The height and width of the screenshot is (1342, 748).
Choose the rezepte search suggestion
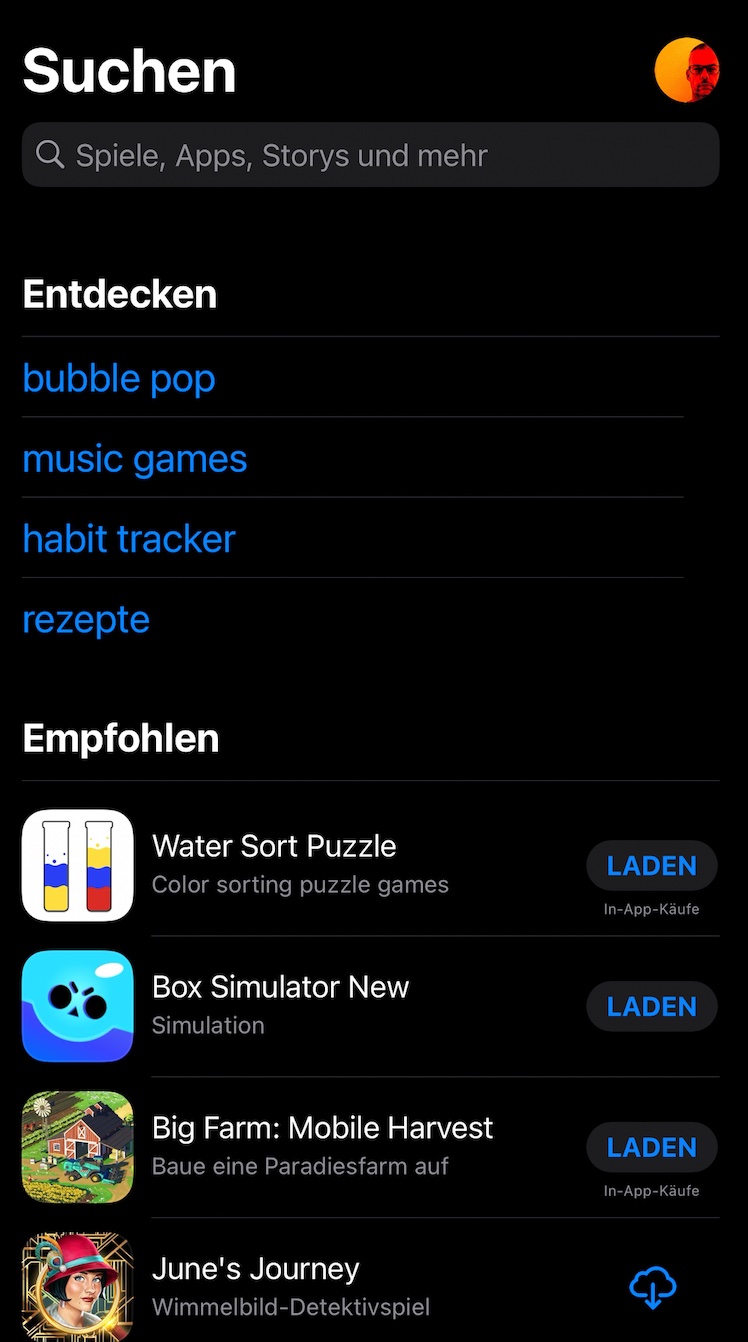pyautogui.click(x=86, y=619)
